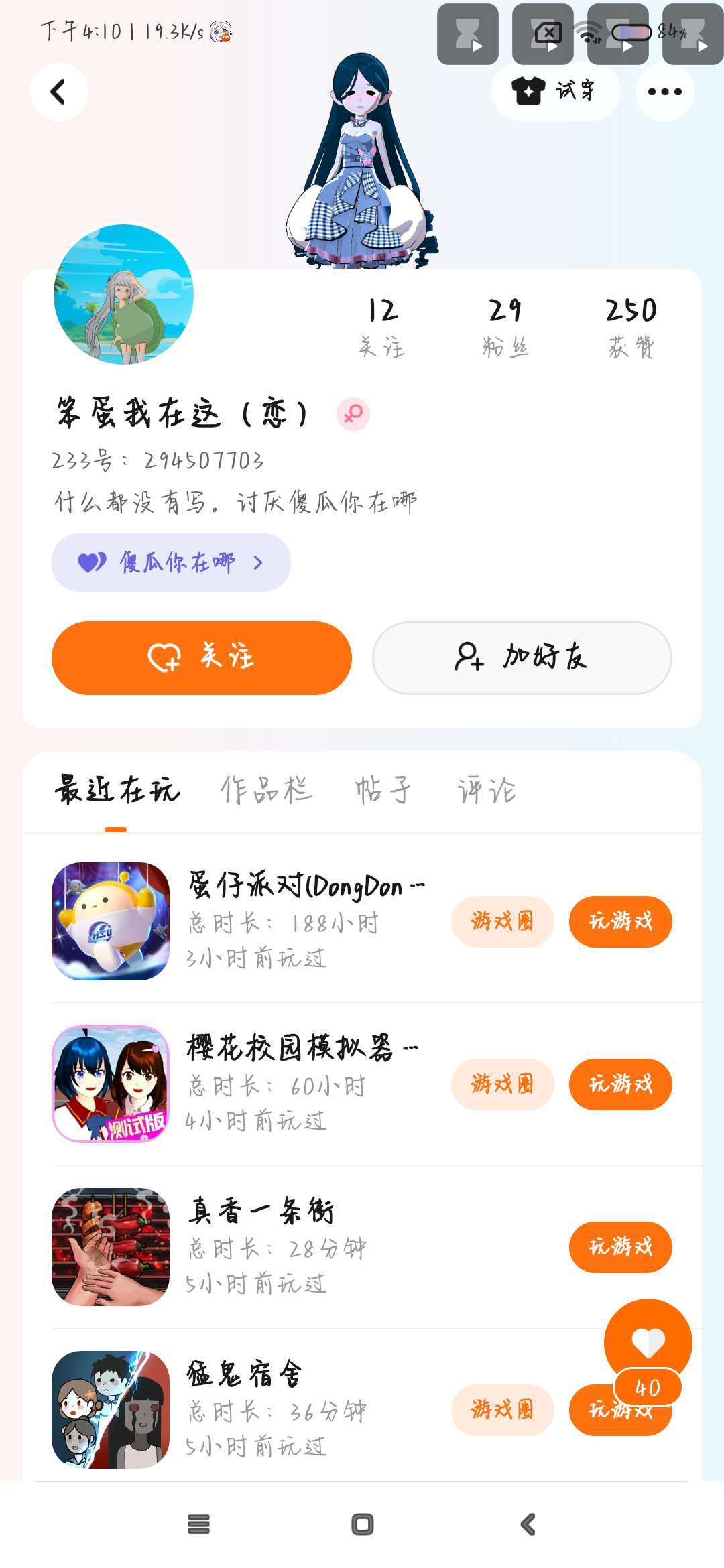Switch to the 作品栏 tab
The image size is (724, 1568).
(x=266, y=791)
